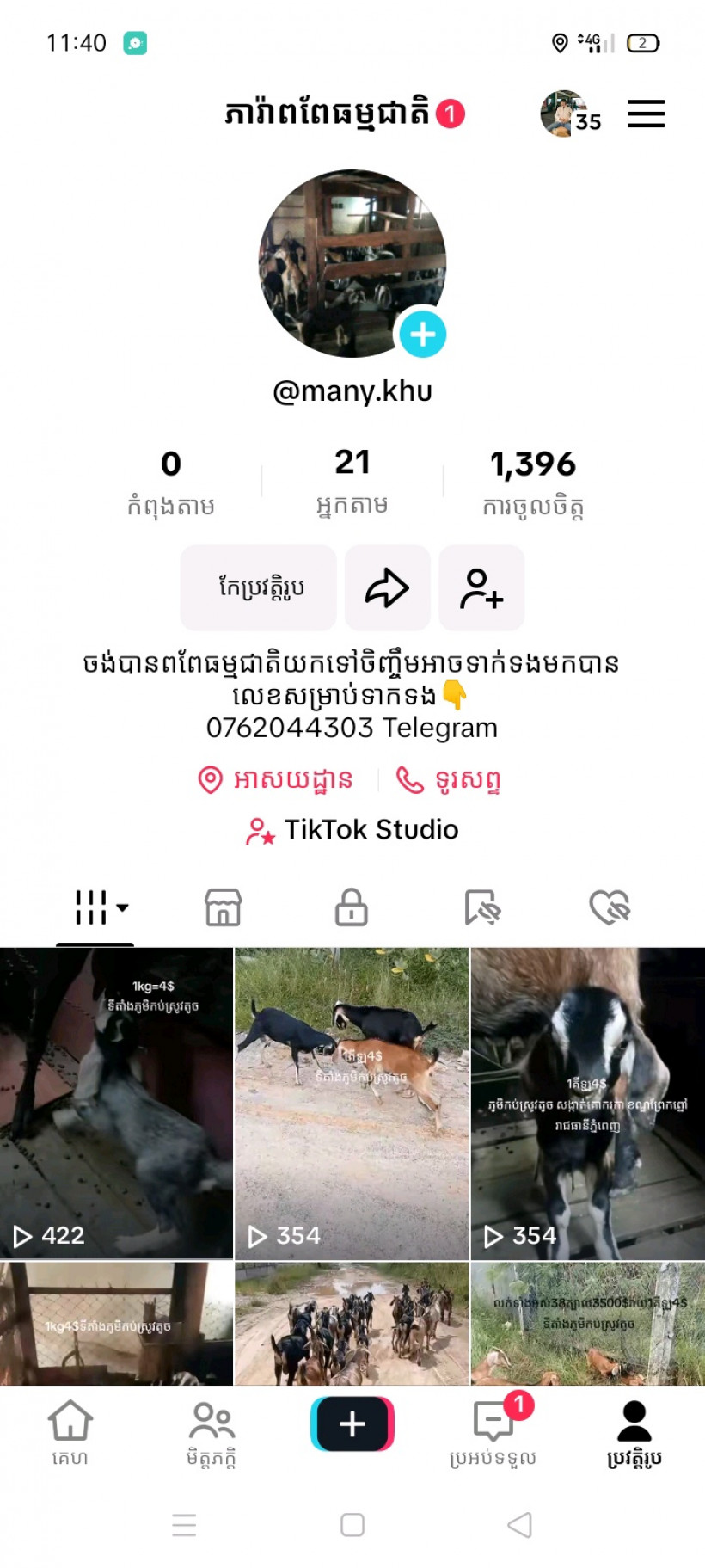View the liked videos tab
The height and width of the screenshot is (1568, 705).
[610, 906]
